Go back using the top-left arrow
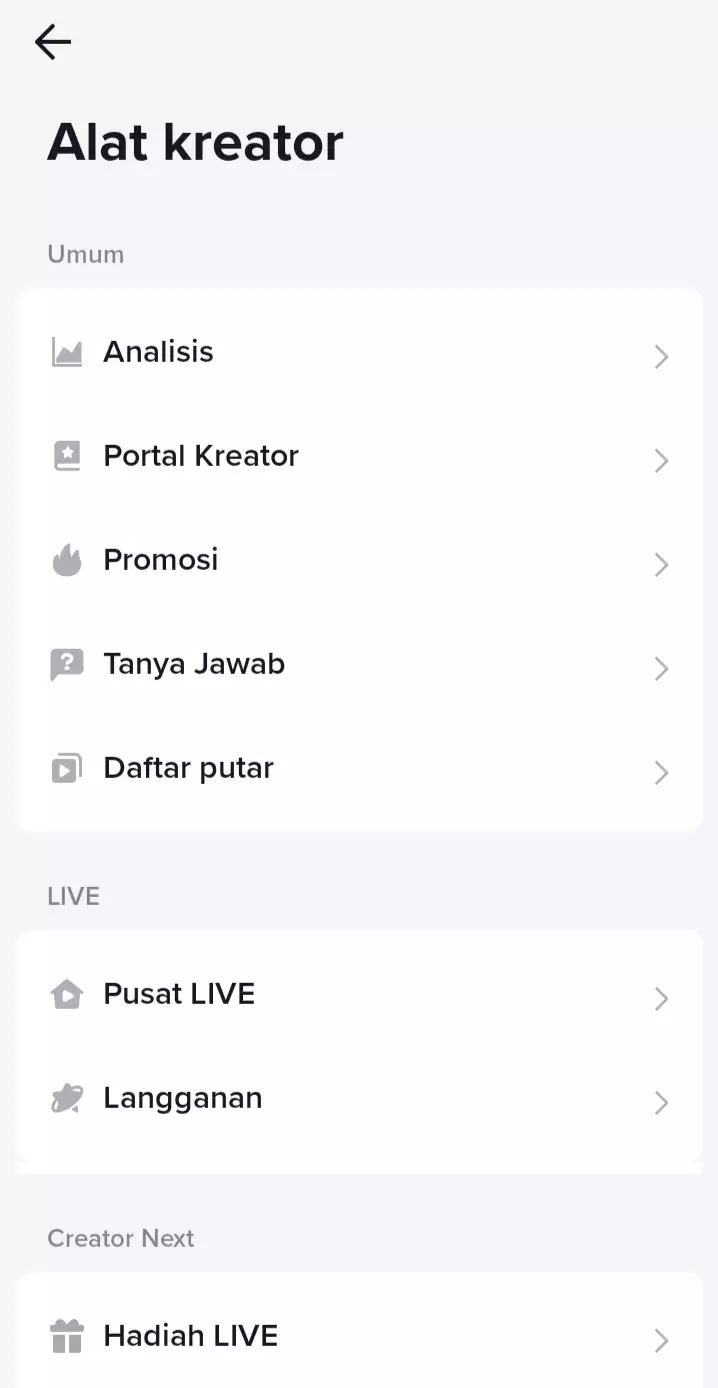The width and height of the screenshot is (718, 1388). (x=52, y=42)
